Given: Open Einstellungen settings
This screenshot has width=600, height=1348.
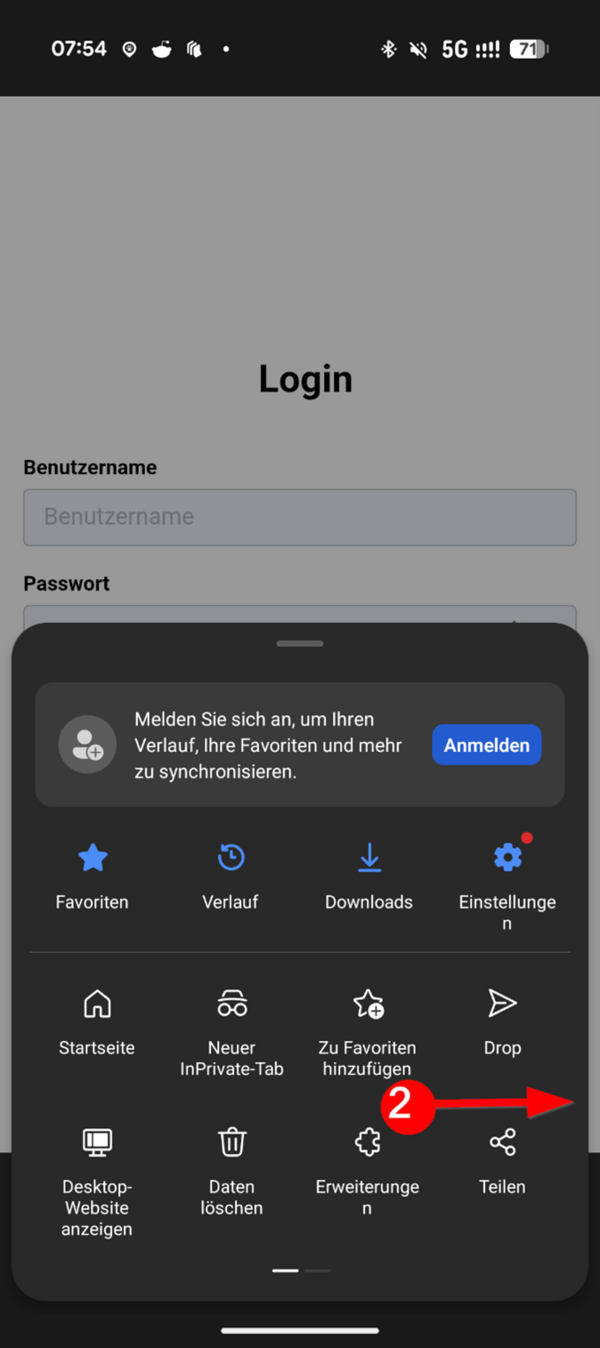Looking at the screenshot, I should 507,878.
